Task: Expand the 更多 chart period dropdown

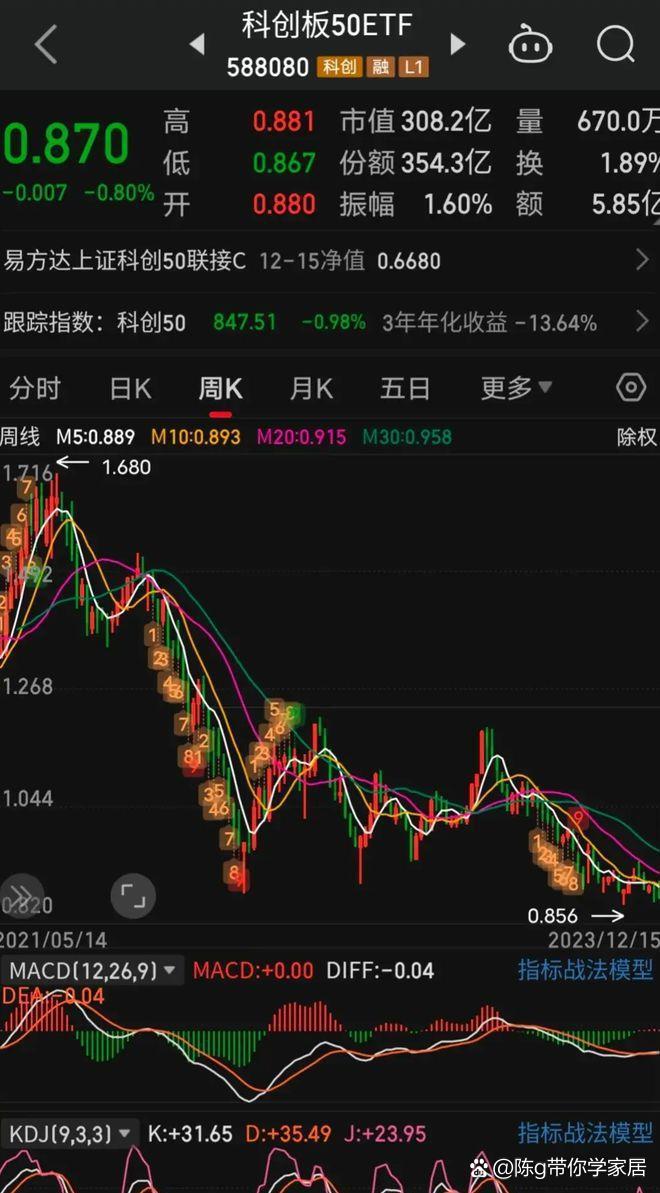Action: click(516, 389)
